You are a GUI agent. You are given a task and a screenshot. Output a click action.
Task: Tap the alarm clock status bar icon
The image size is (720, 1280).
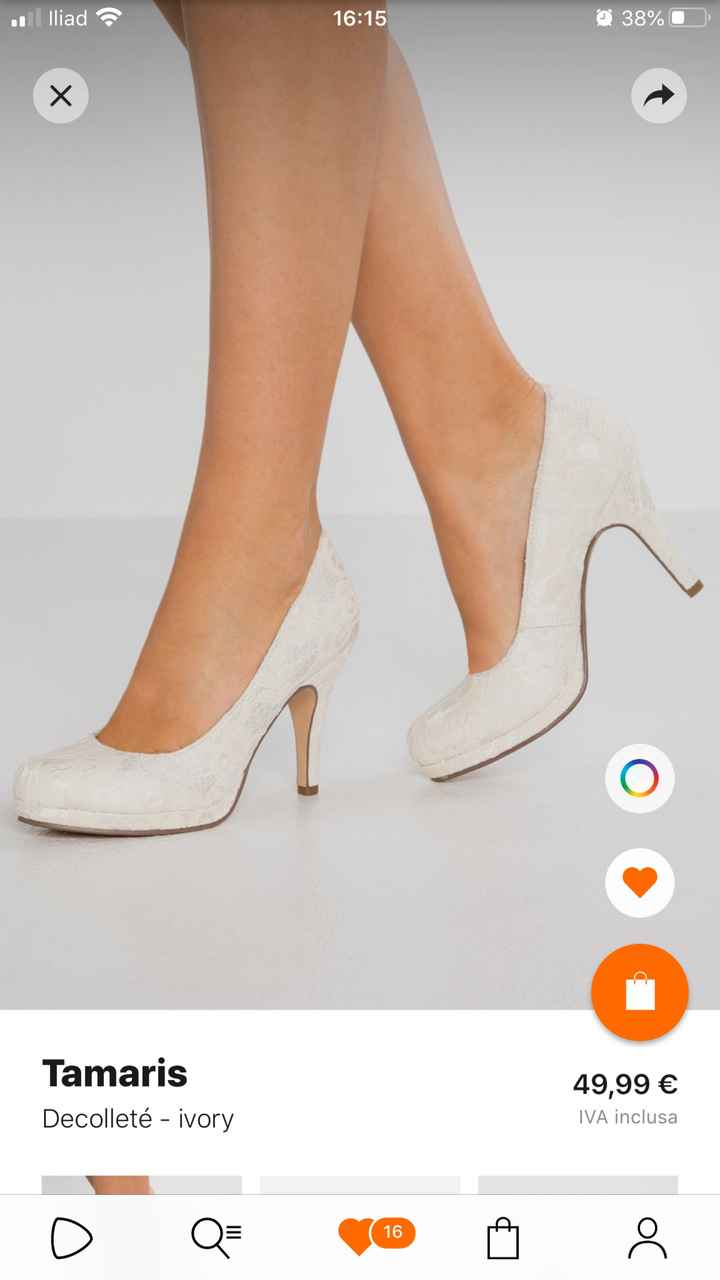pyautogui.click(x=604, y=16)
